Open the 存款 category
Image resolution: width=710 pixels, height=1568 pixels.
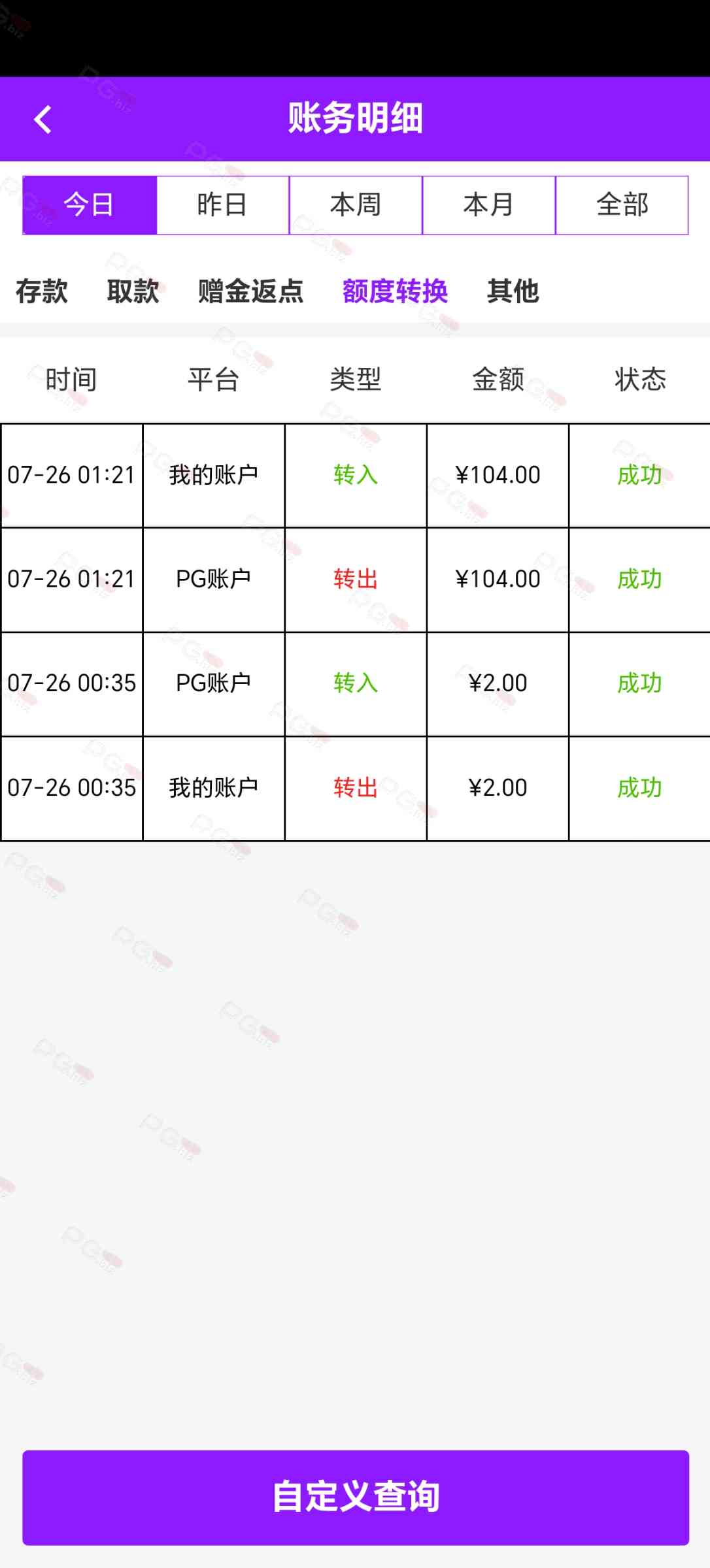[42, 291]
